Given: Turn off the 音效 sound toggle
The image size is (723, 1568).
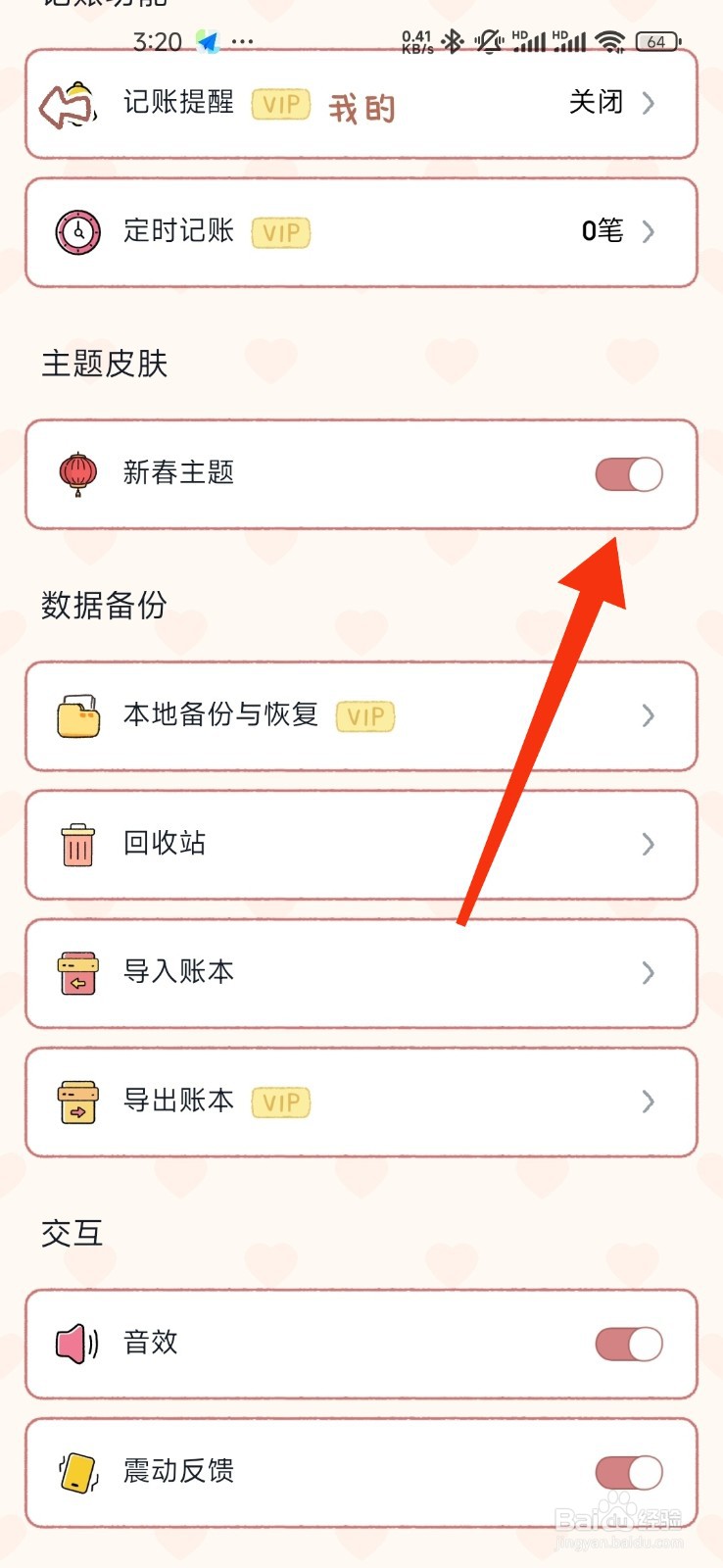Looking at the screenshot, I should tap(628, 1344).
